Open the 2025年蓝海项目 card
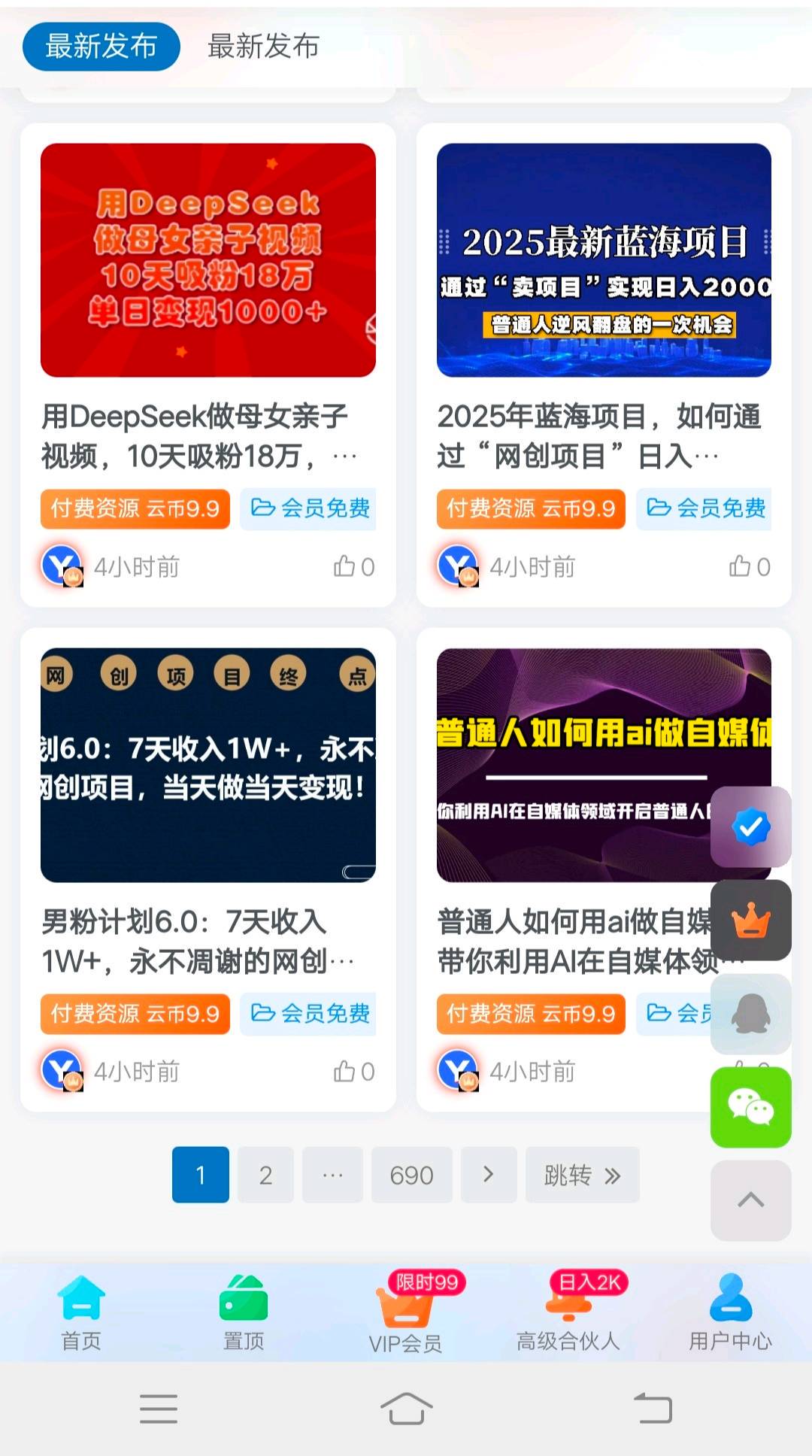Screen dimensions: 812x1456 [603, 260]
